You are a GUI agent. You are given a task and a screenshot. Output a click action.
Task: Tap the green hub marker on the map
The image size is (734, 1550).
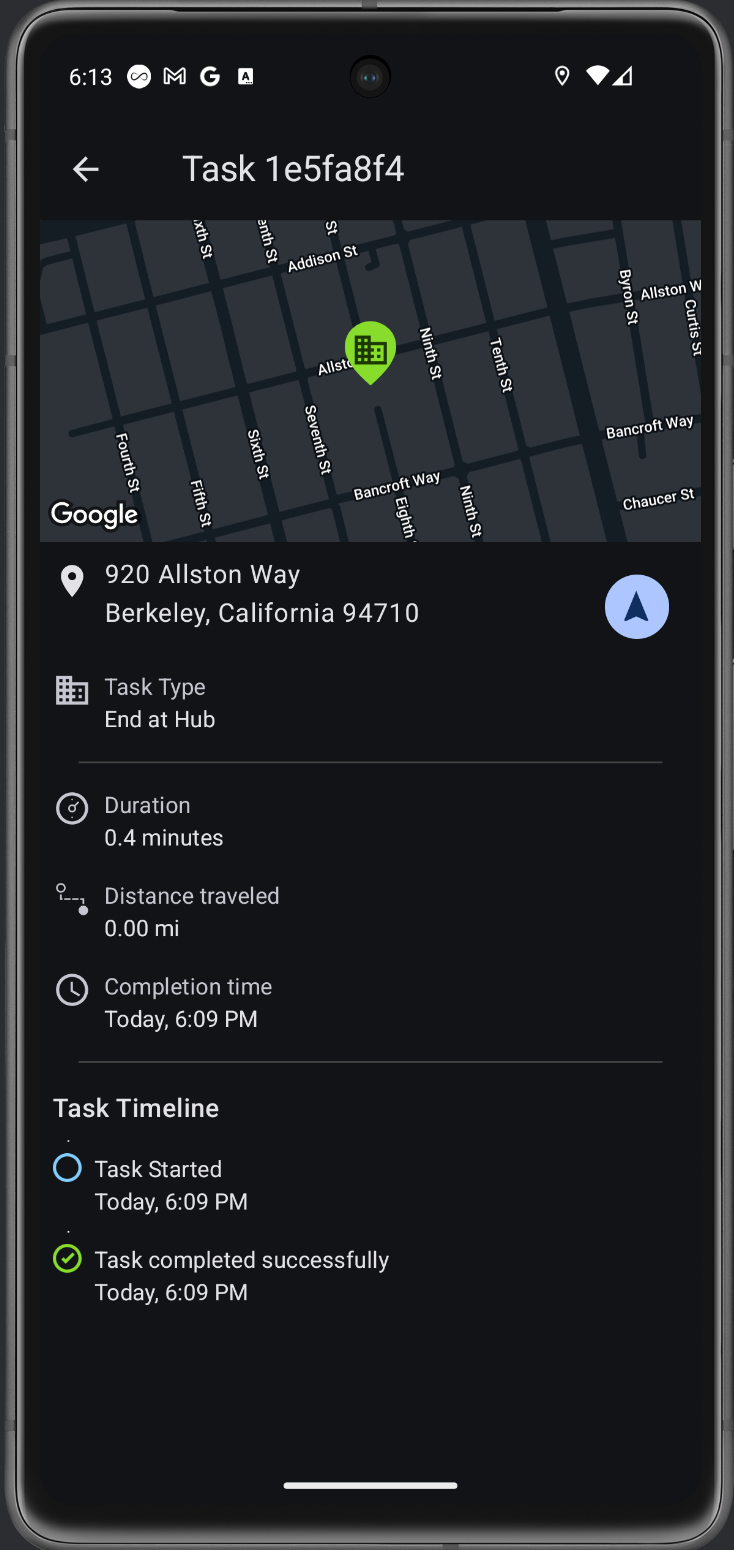pos(370,350)
